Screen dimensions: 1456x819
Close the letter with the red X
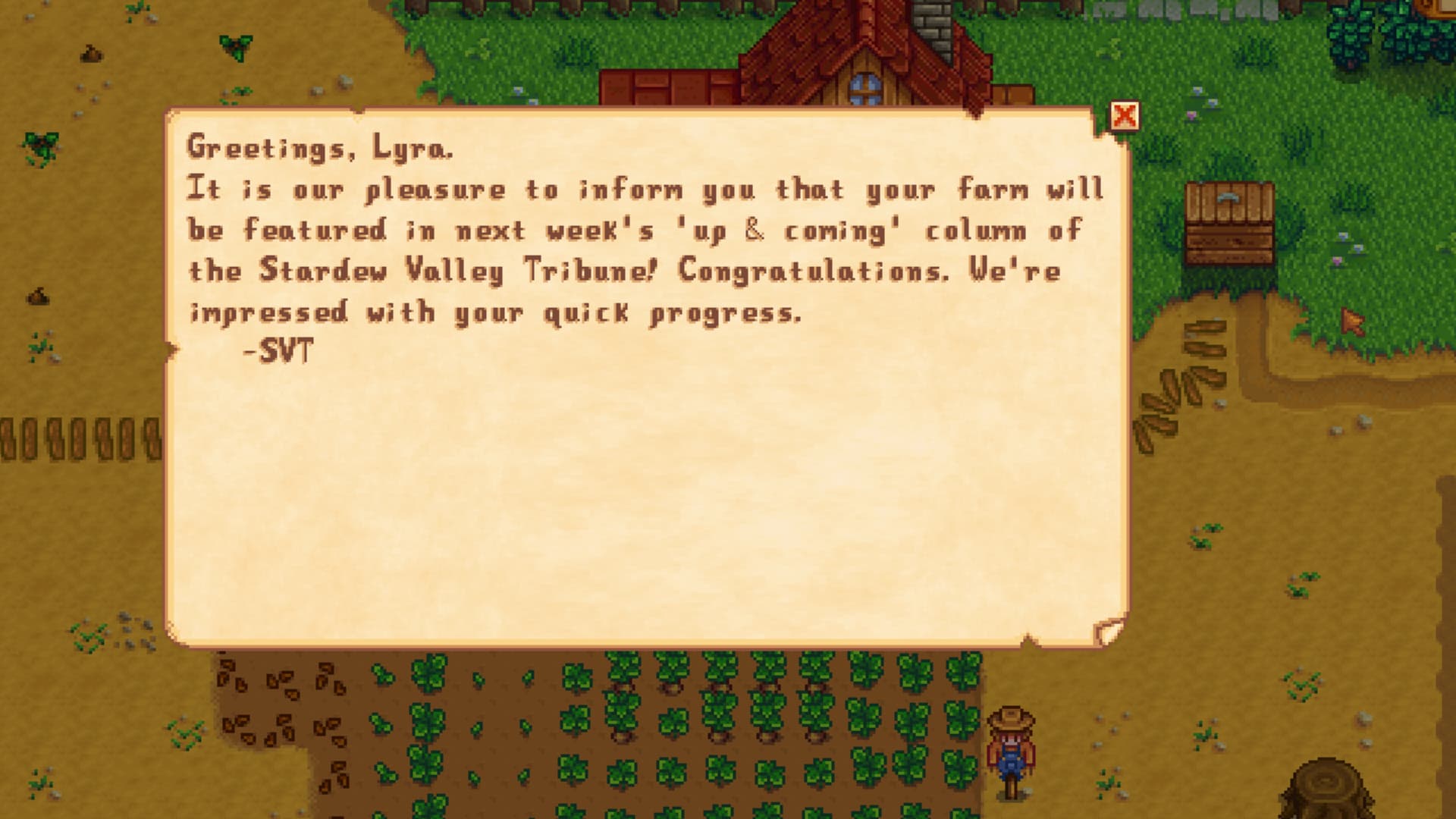click(1124, 116)
